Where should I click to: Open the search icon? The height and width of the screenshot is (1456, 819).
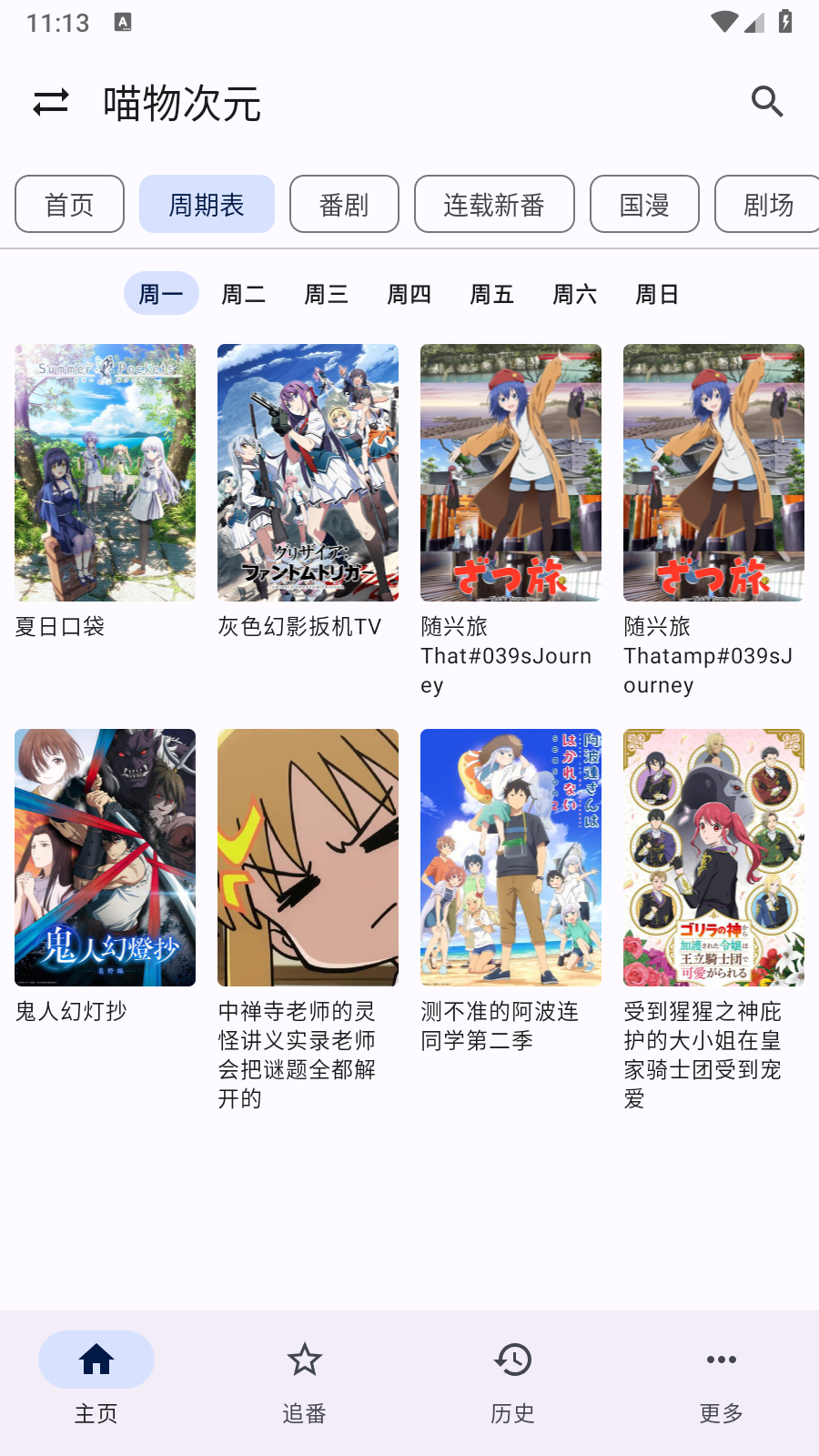767,102
